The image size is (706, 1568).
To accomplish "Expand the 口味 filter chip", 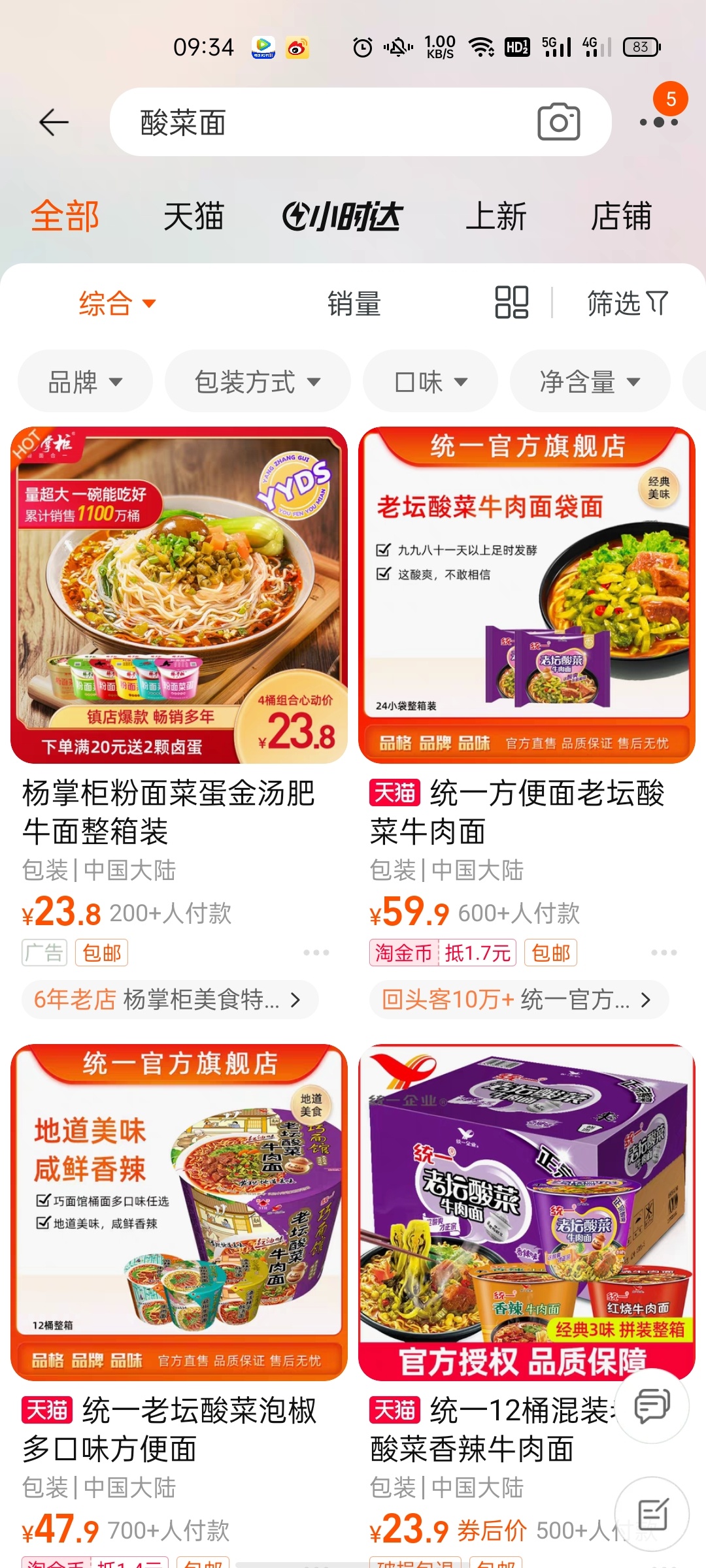I will (x=431, y=382).
